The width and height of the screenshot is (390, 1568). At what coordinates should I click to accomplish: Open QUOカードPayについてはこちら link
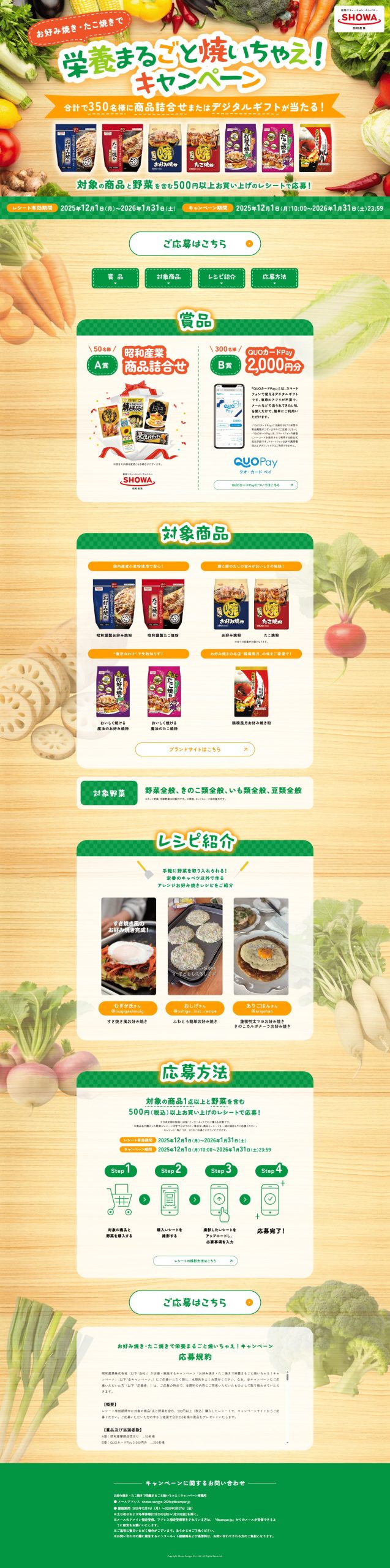click(x=255, y=484)
